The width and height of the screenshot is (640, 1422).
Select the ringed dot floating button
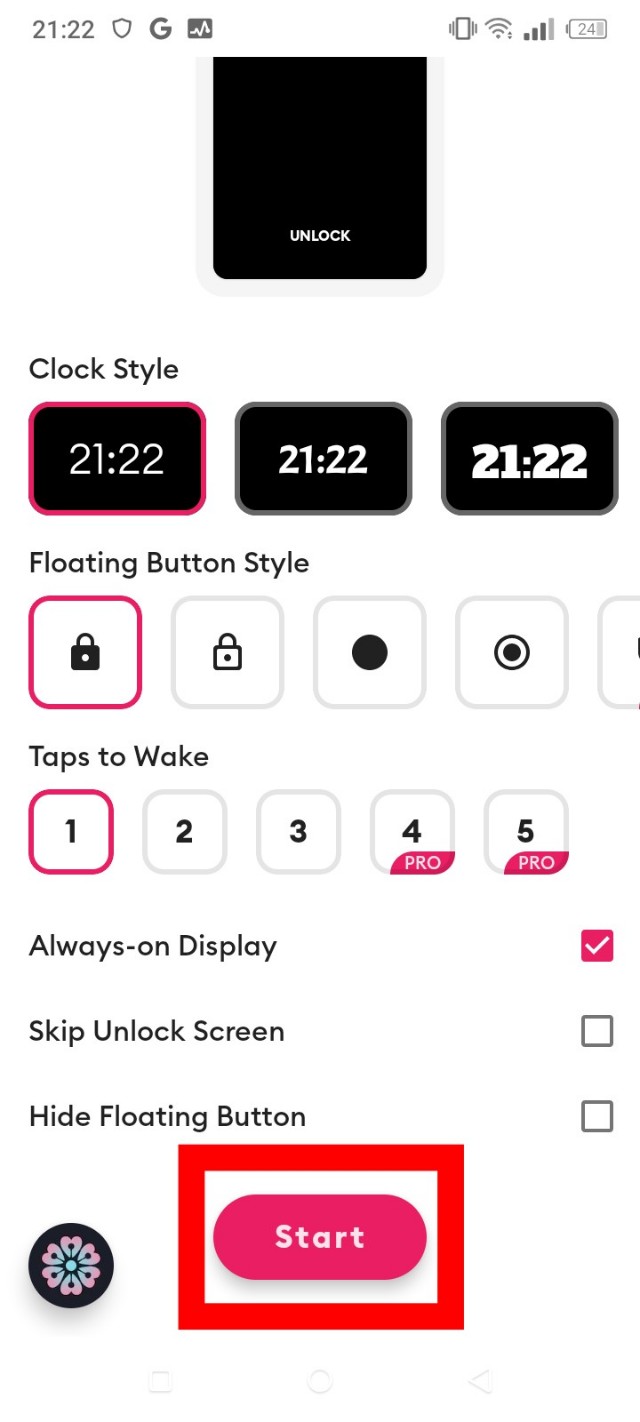512,652
